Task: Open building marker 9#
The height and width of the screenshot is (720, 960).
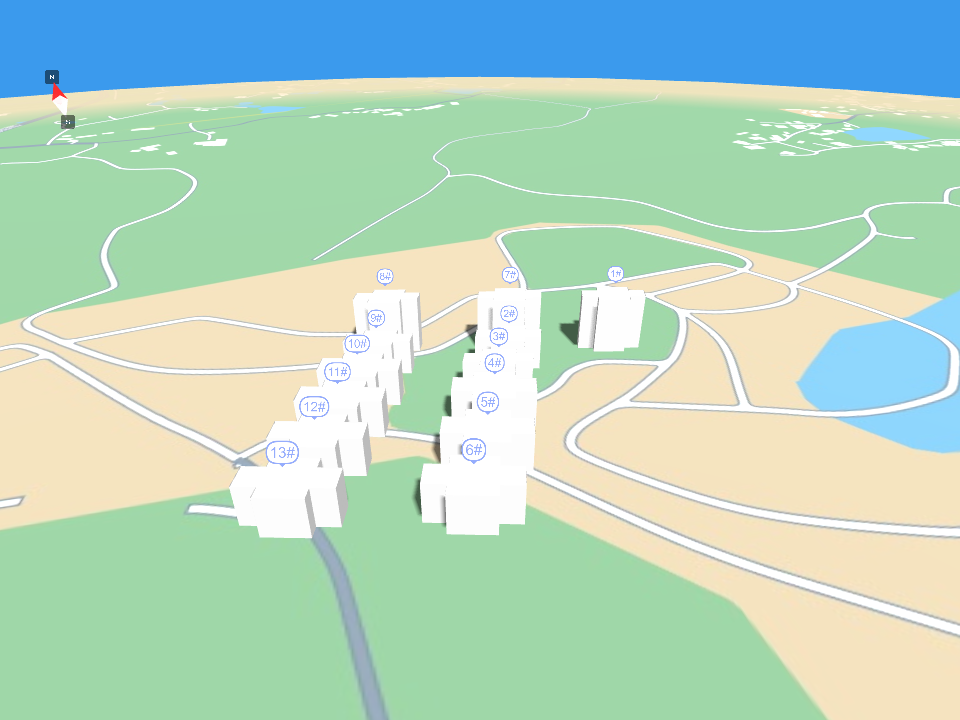Action: pyautogui.click(x=376, y=318)
